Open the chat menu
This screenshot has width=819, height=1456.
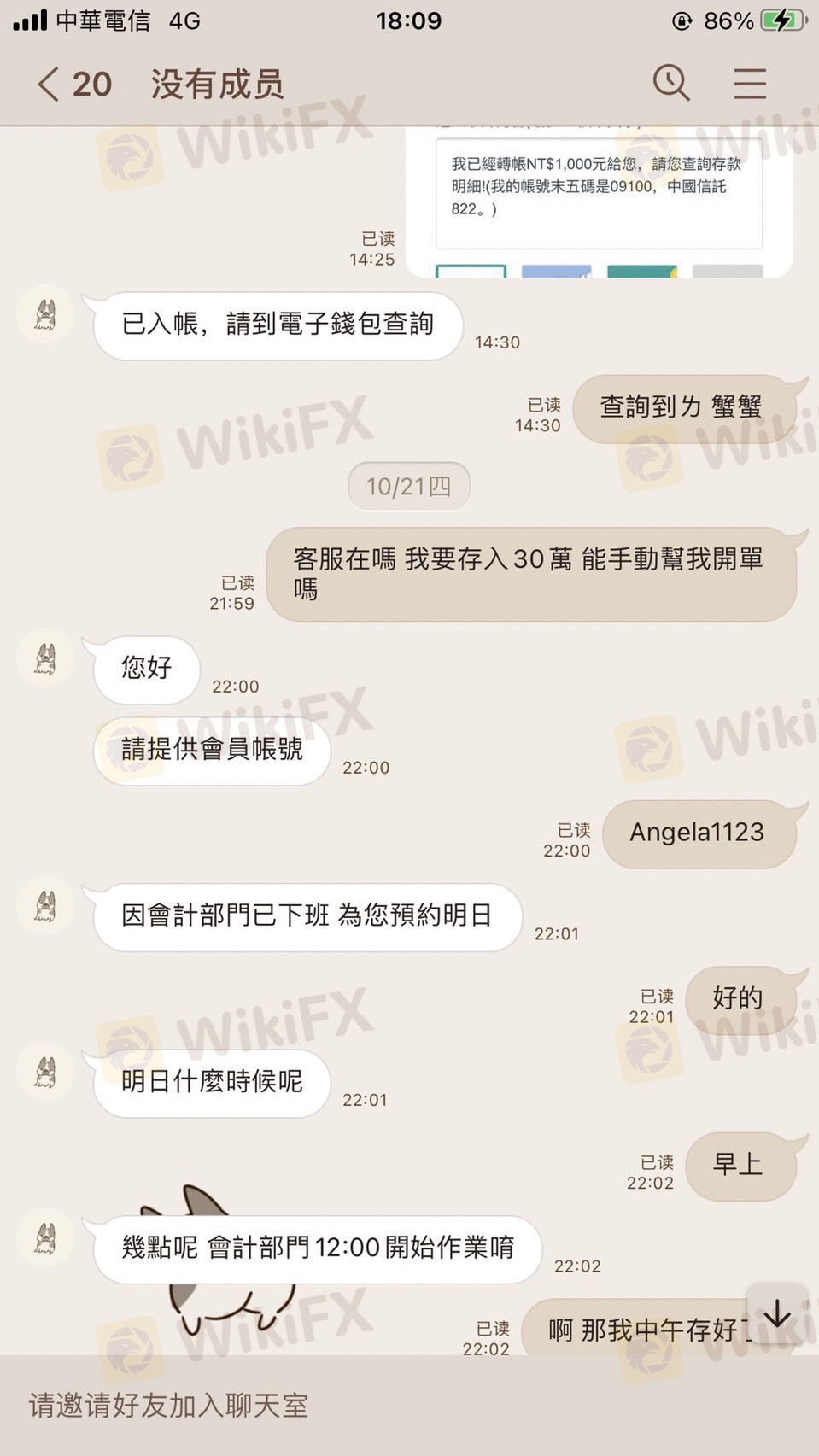(749, 84)
